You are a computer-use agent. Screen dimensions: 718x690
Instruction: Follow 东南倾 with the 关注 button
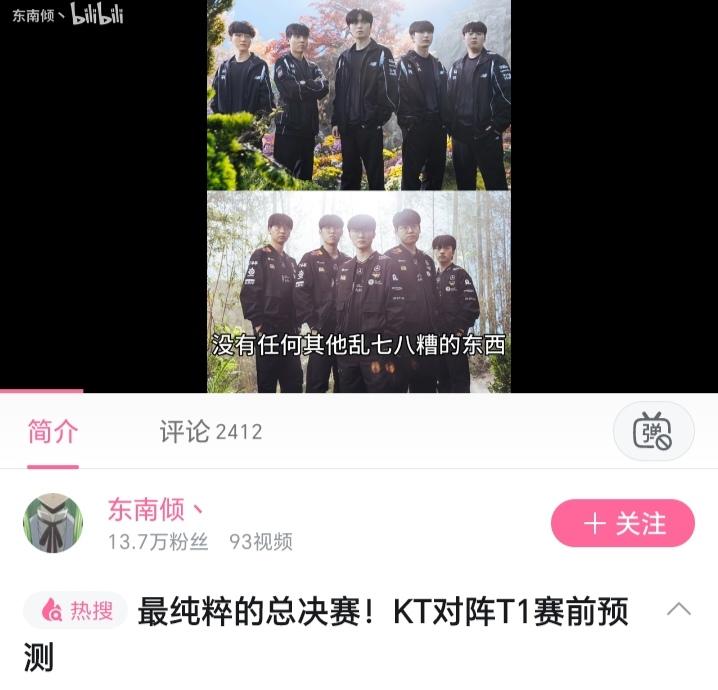[623, 523]
